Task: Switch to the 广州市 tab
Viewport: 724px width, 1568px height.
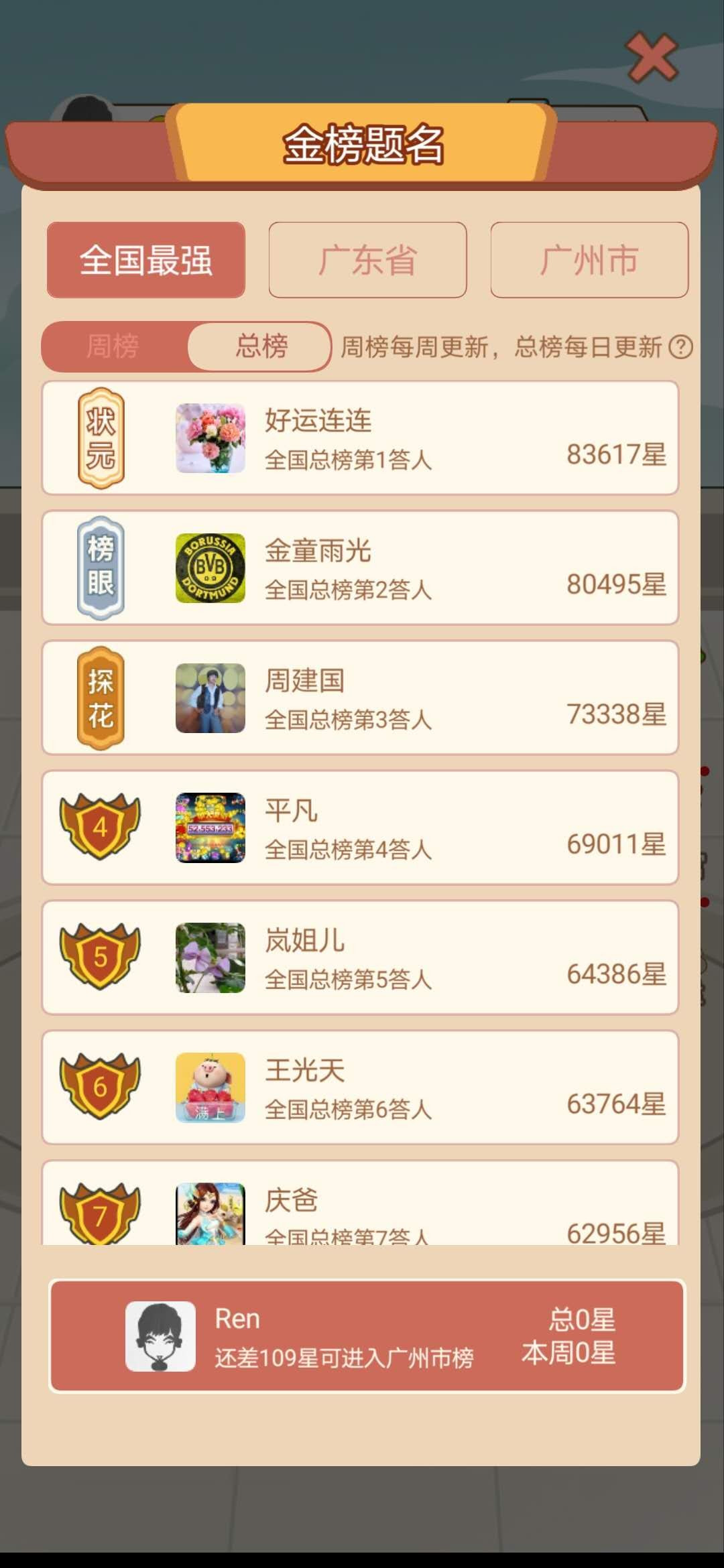Action: pos(589,261)
